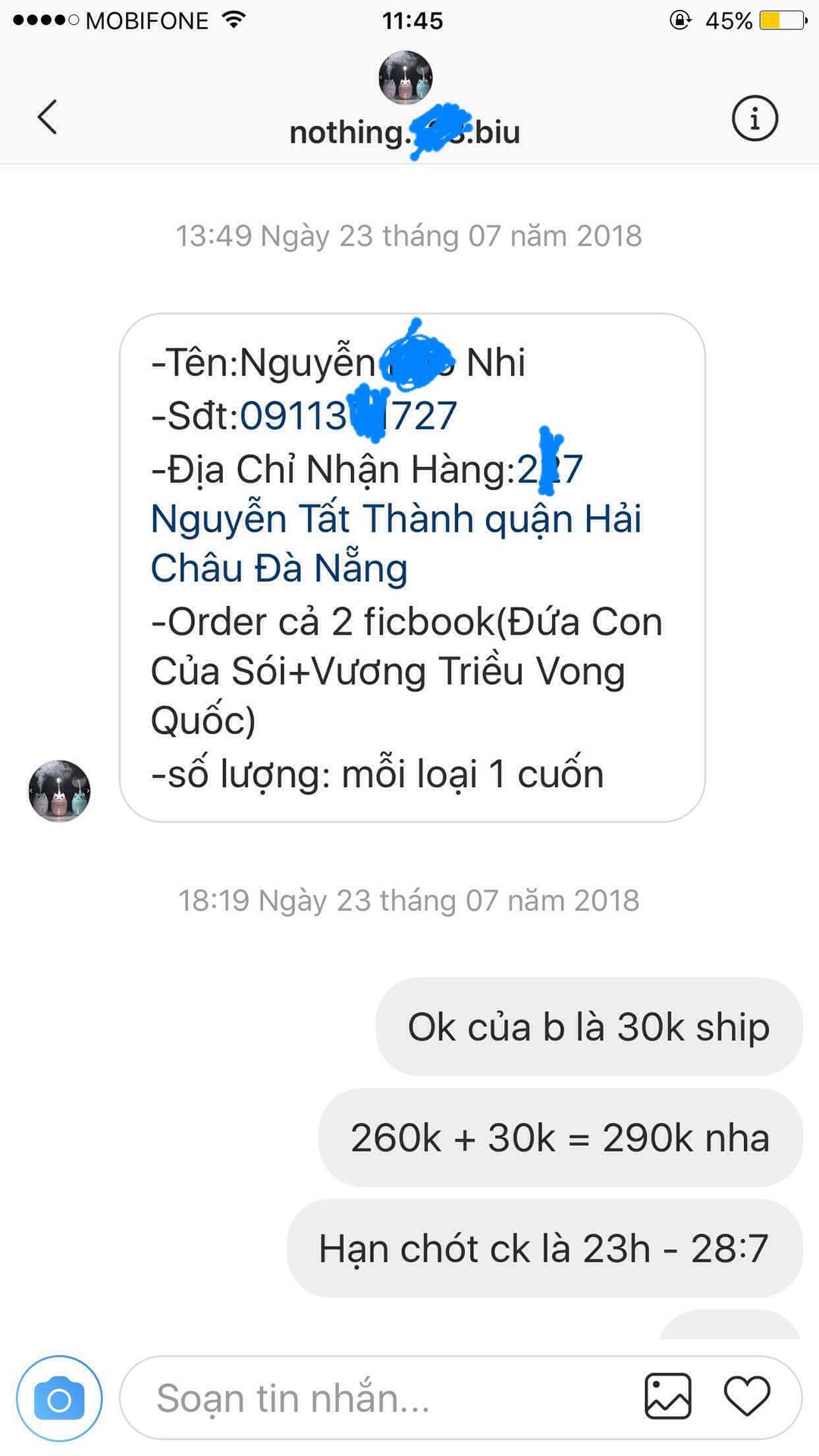Send a heart reaction
The width and height of the screenshot is (819, 1456).
[x=746, y=1396]
